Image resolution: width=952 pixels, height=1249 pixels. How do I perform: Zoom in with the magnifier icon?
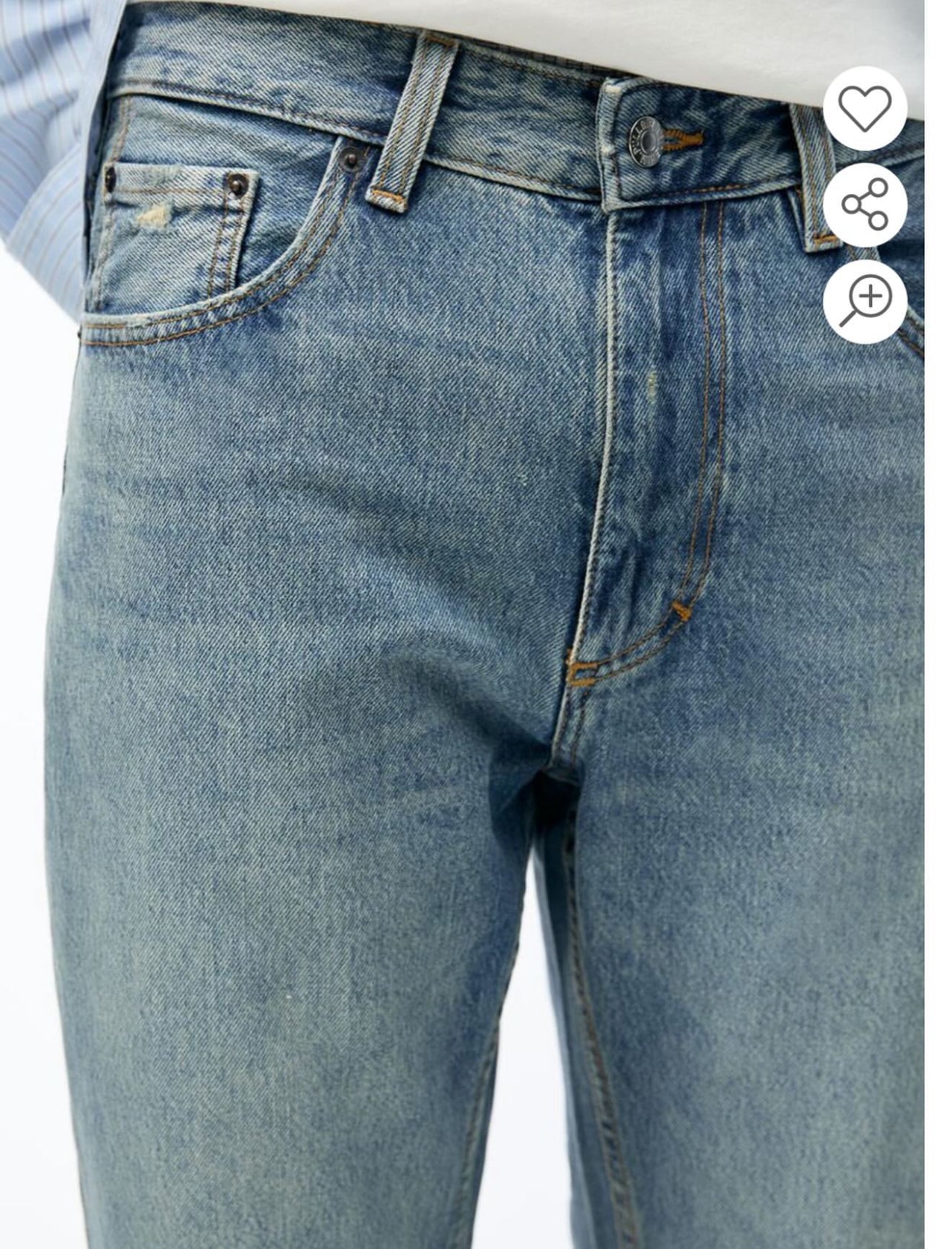[x=865, y=300]
